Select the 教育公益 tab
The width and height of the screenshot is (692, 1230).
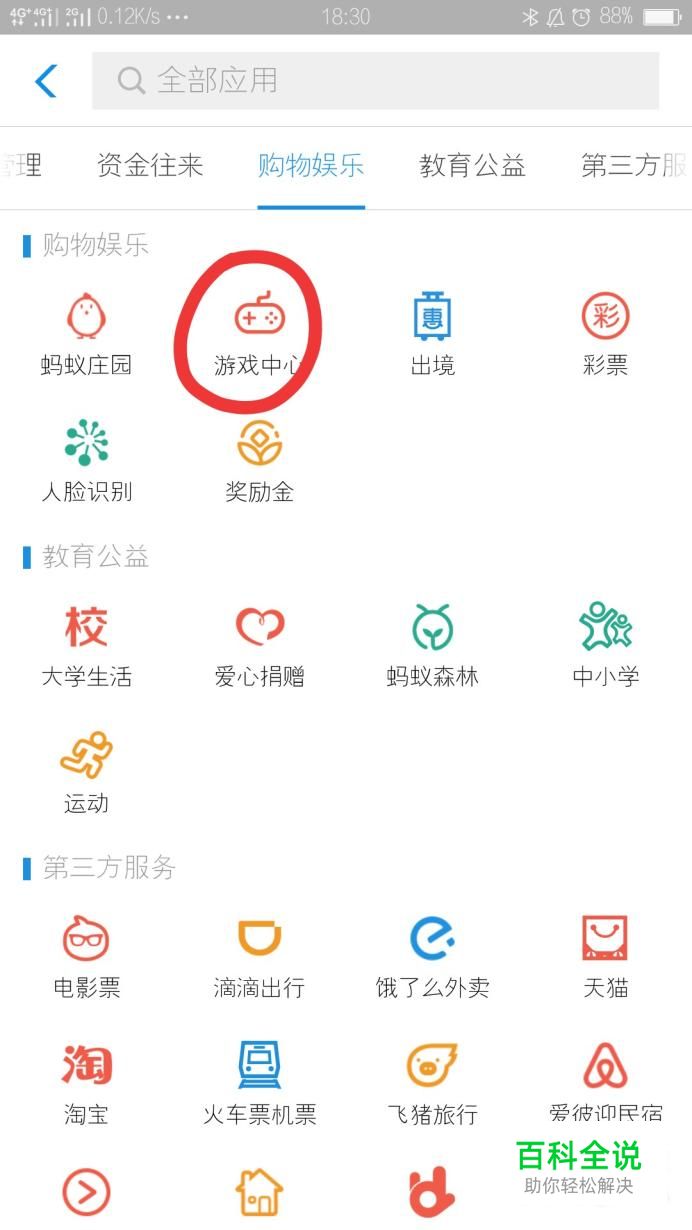(x=472, y=166)
